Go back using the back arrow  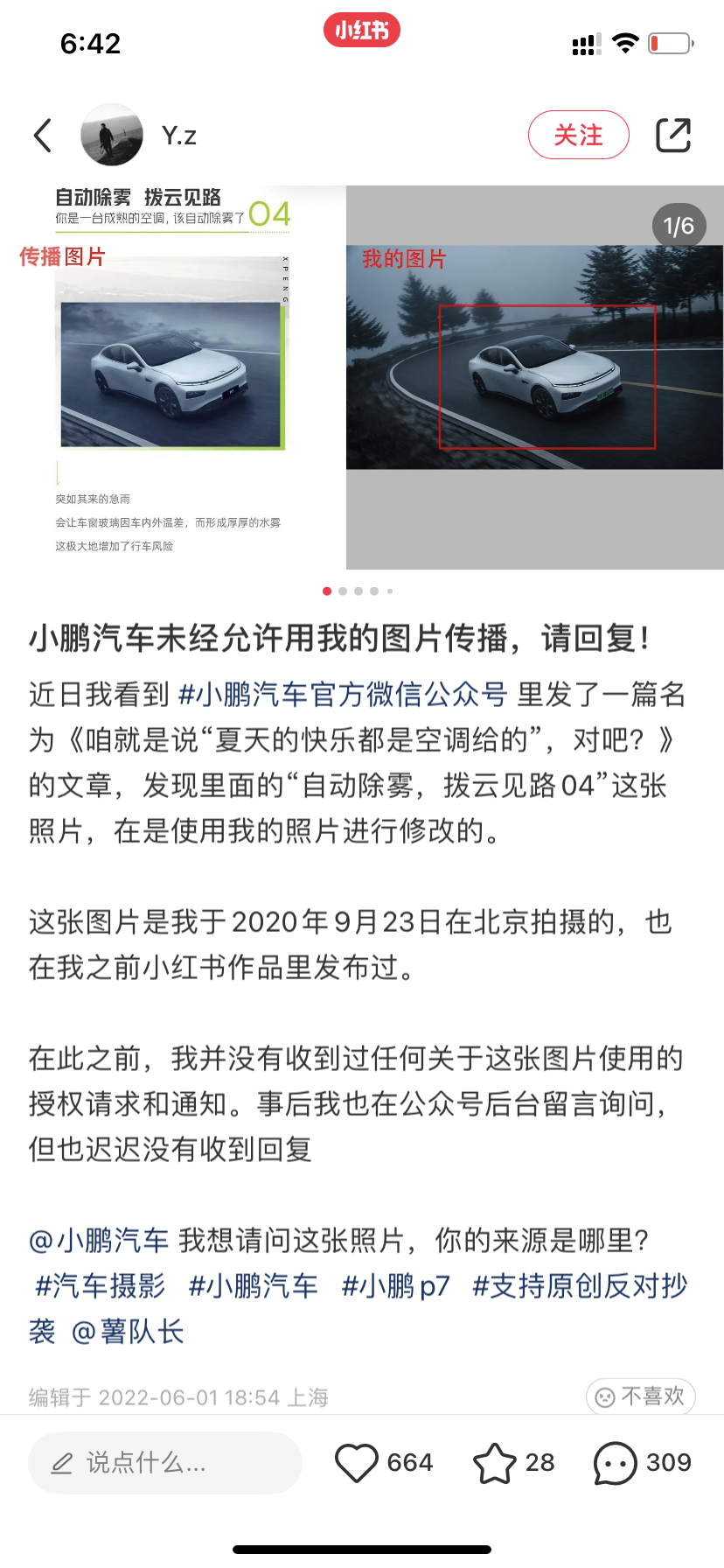43,136
